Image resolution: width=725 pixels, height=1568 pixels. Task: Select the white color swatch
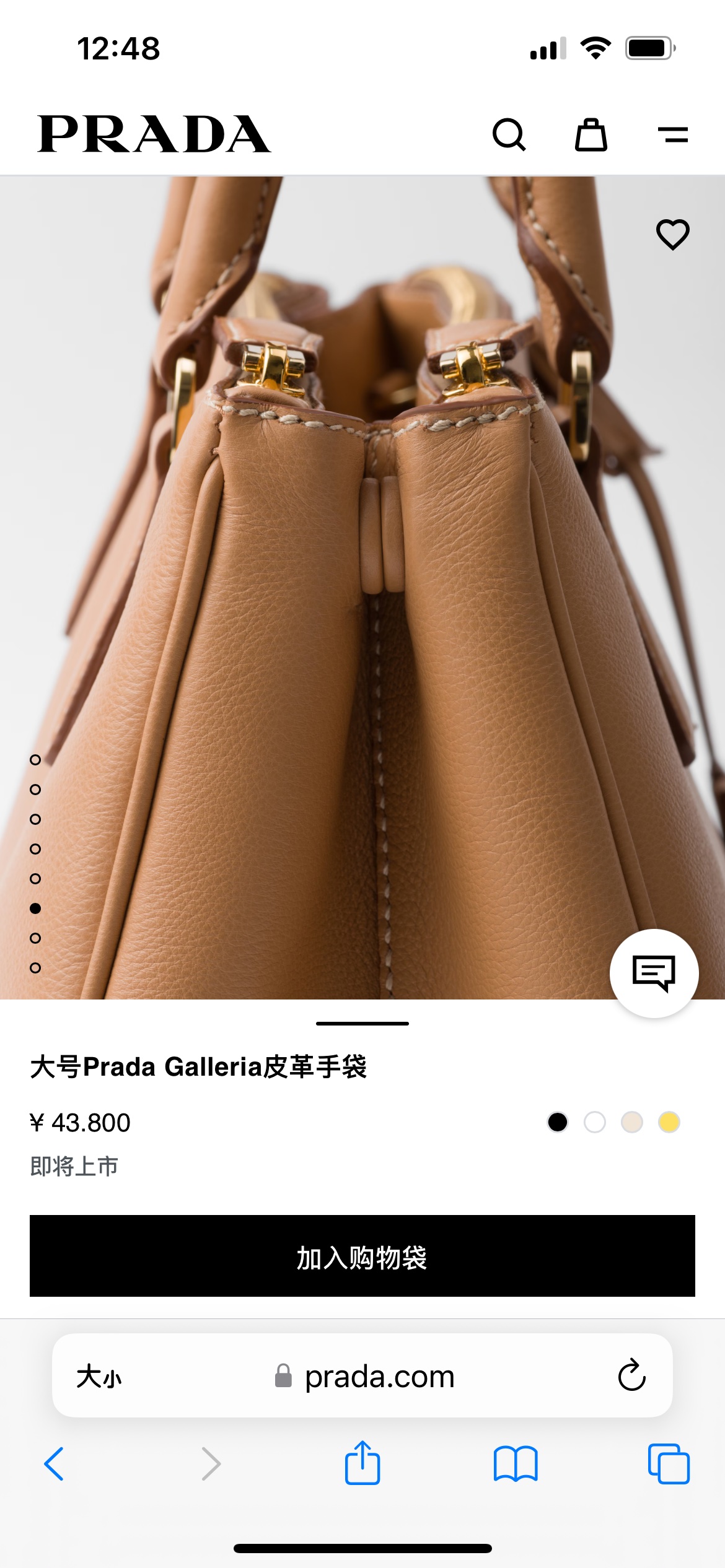tap(595, 1122)
